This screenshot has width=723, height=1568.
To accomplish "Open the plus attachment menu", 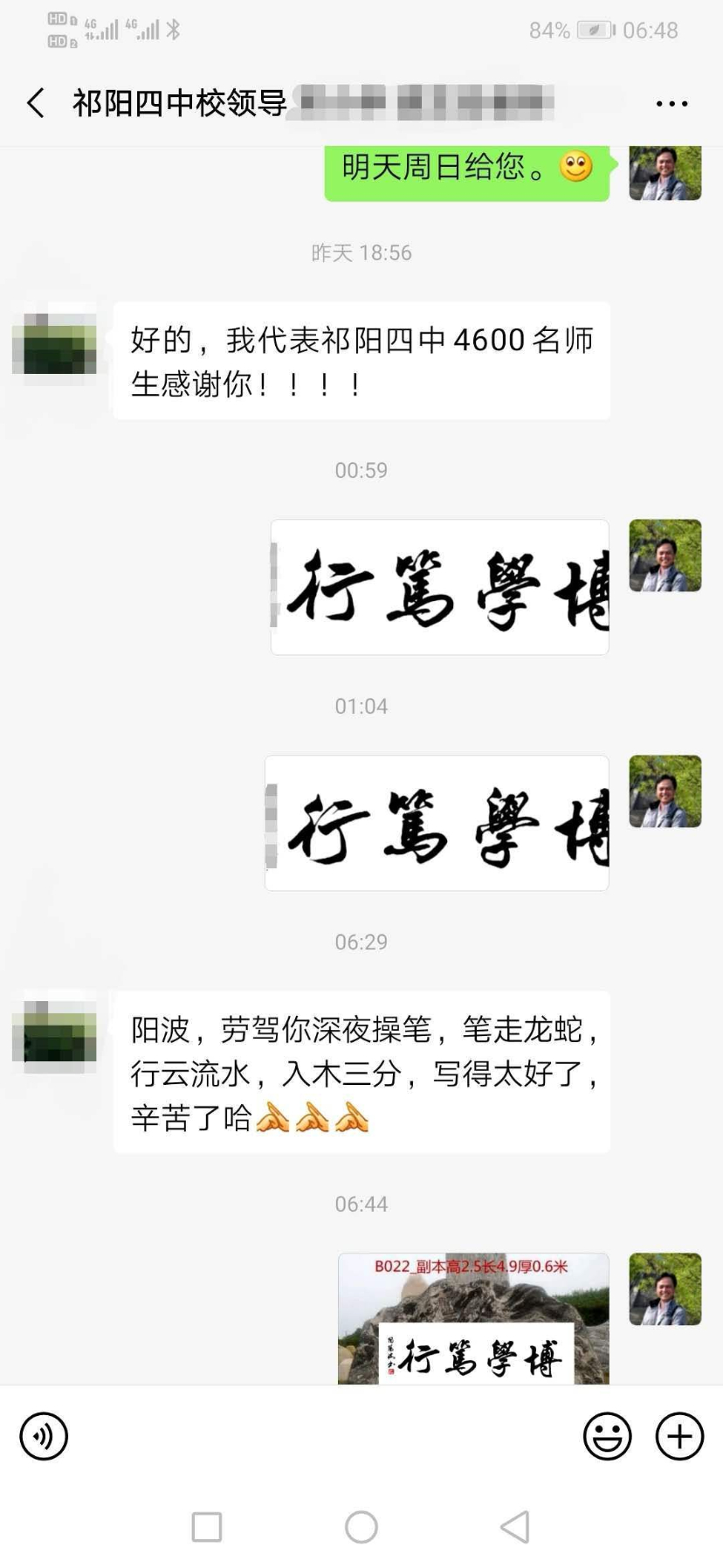I will point(679,1436).
